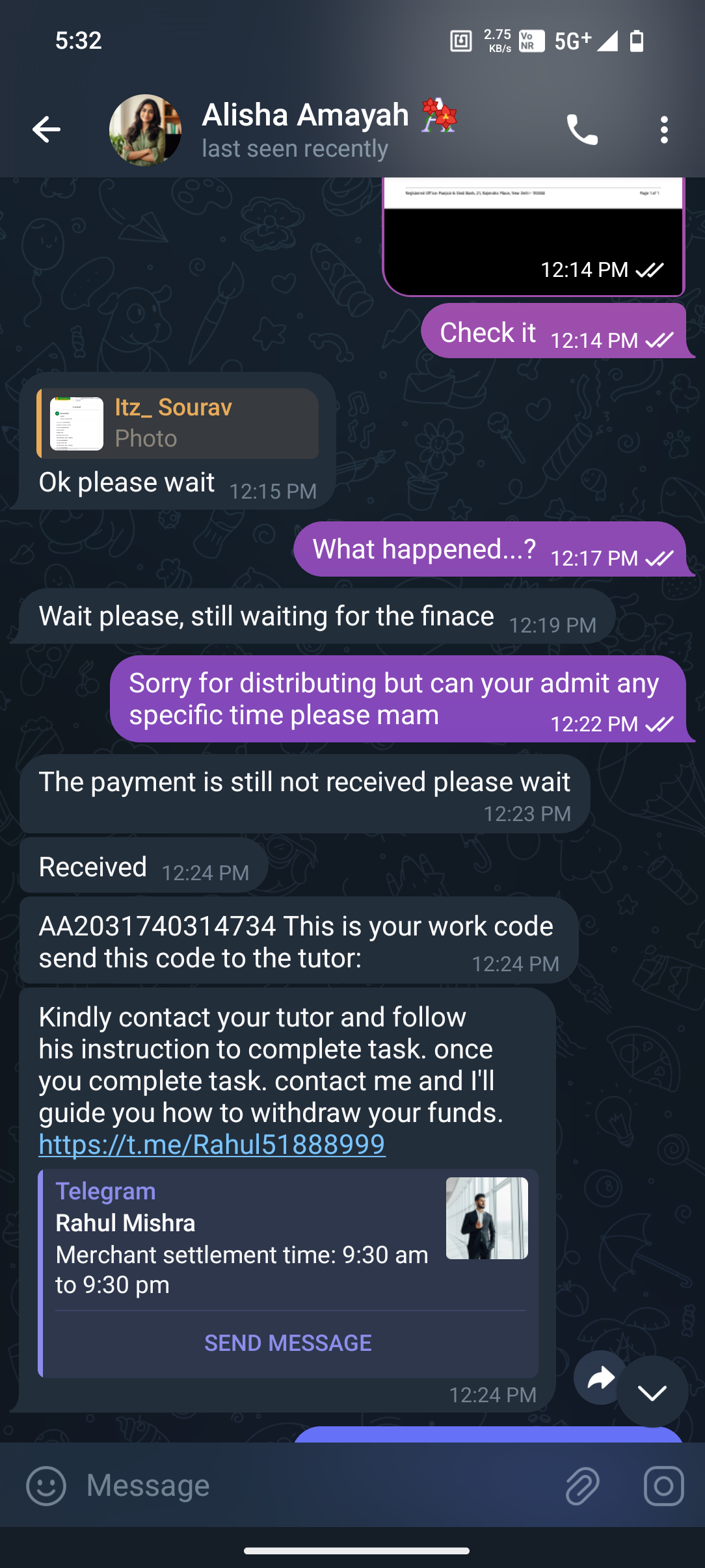Screen dimensions: 705x1568
Task: Tap SEND MESSAGE in Rahul Mishra preview
Action: pos(288,1343)
